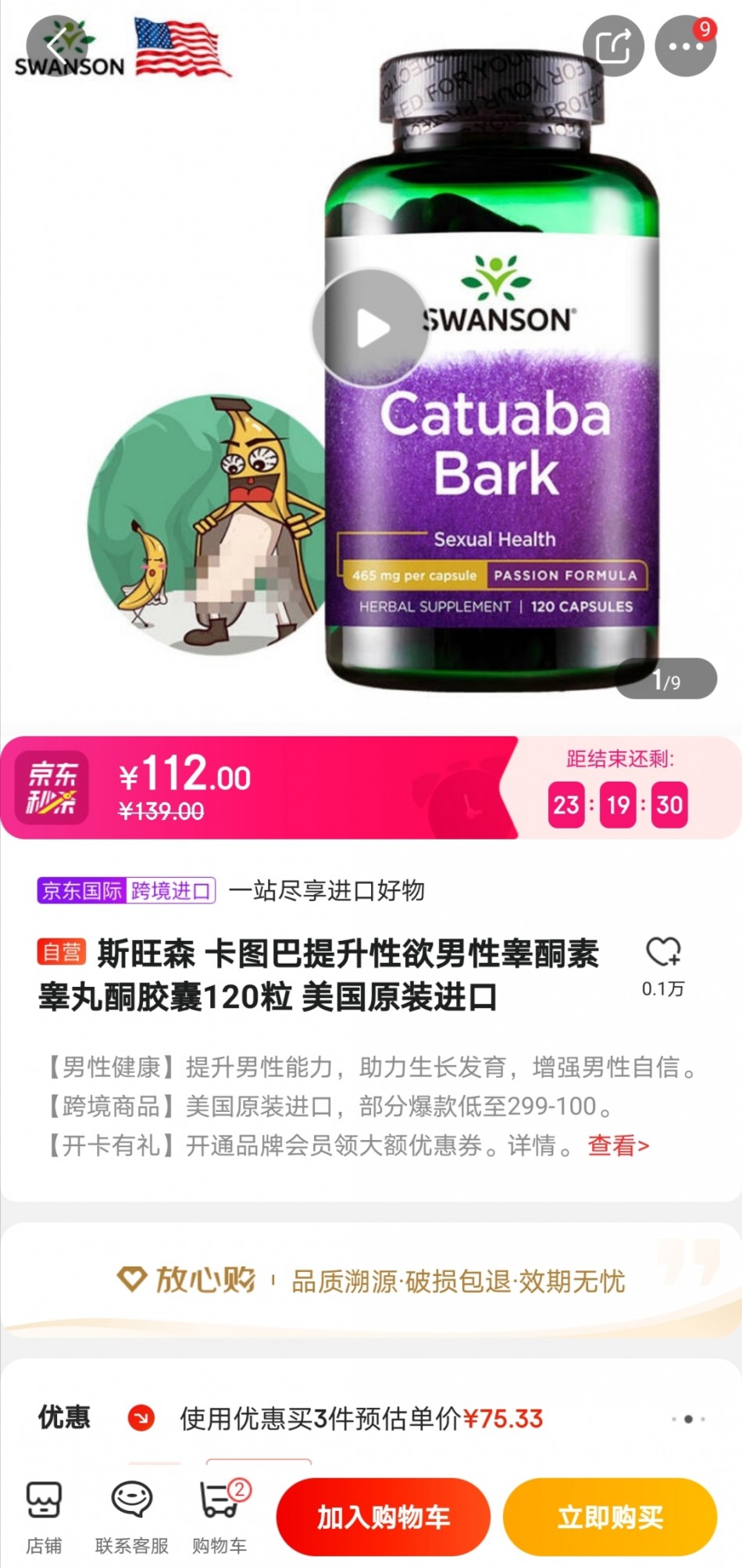The width and height of the screenshot is (742, 1568).
Task: Share this product
Action: [613, 46]
